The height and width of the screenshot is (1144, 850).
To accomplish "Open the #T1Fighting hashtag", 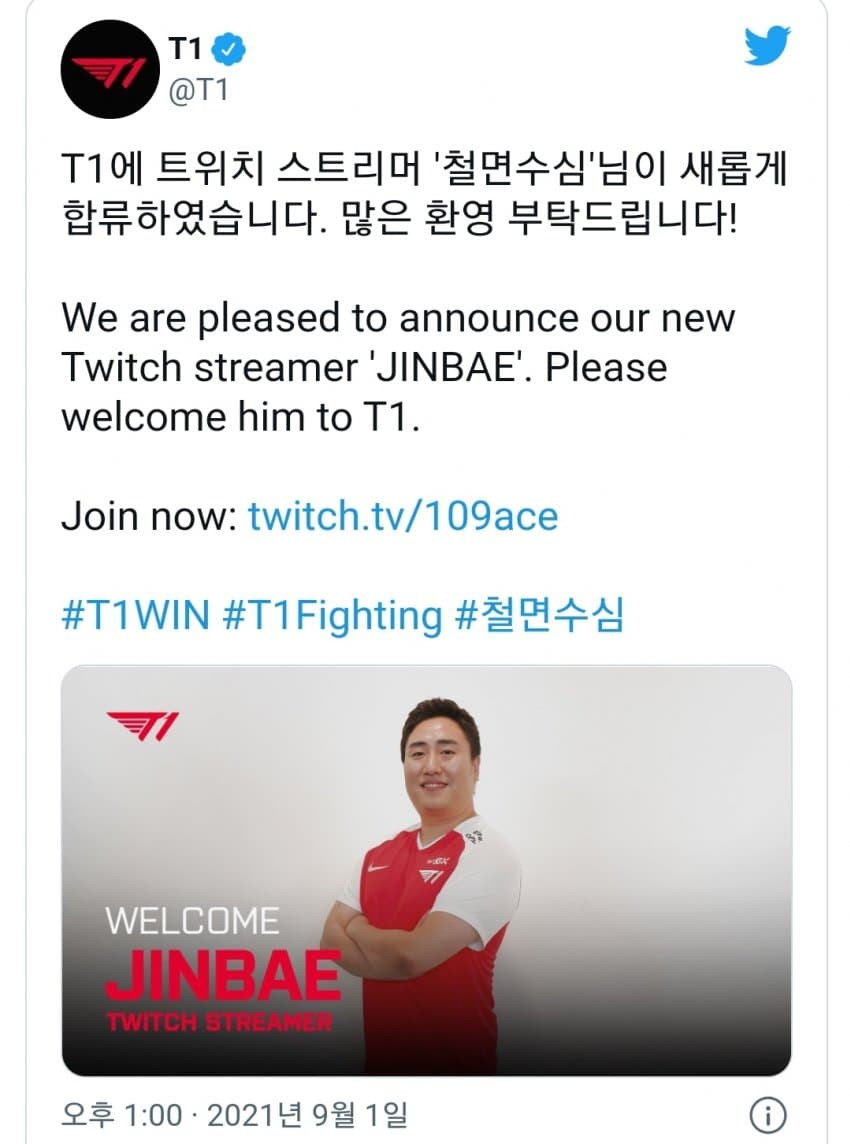I will click(x=331, y=615).
